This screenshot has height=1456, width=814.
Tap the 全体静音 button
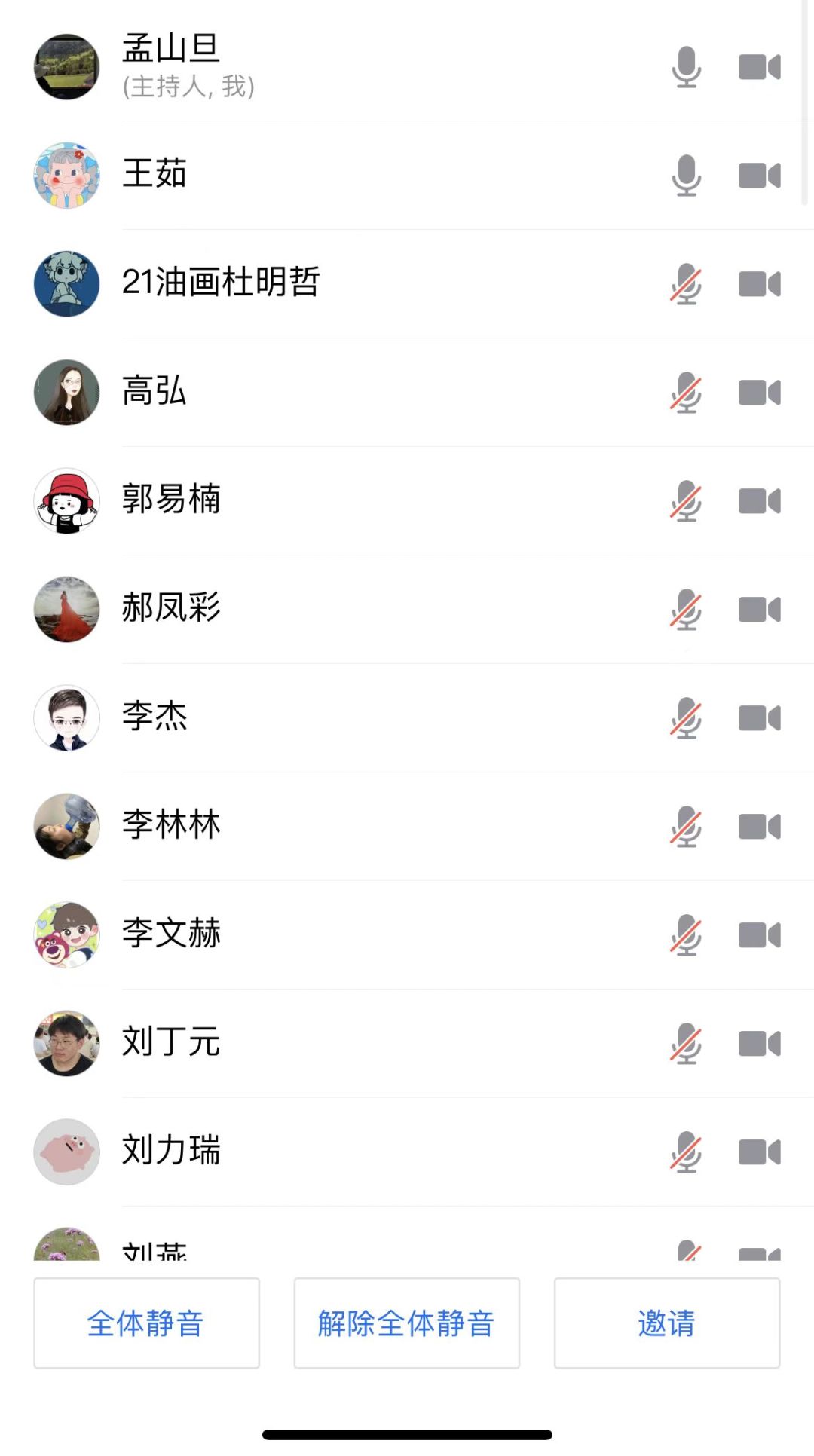(146, 1323)
